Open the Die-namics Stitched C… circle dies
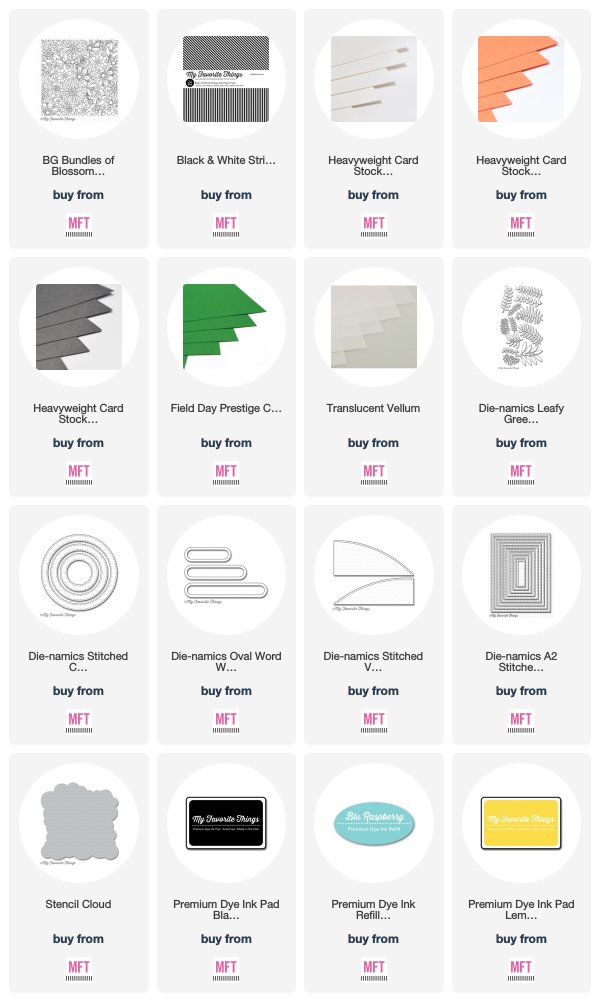600x1002 pixels. pos(79,624)
